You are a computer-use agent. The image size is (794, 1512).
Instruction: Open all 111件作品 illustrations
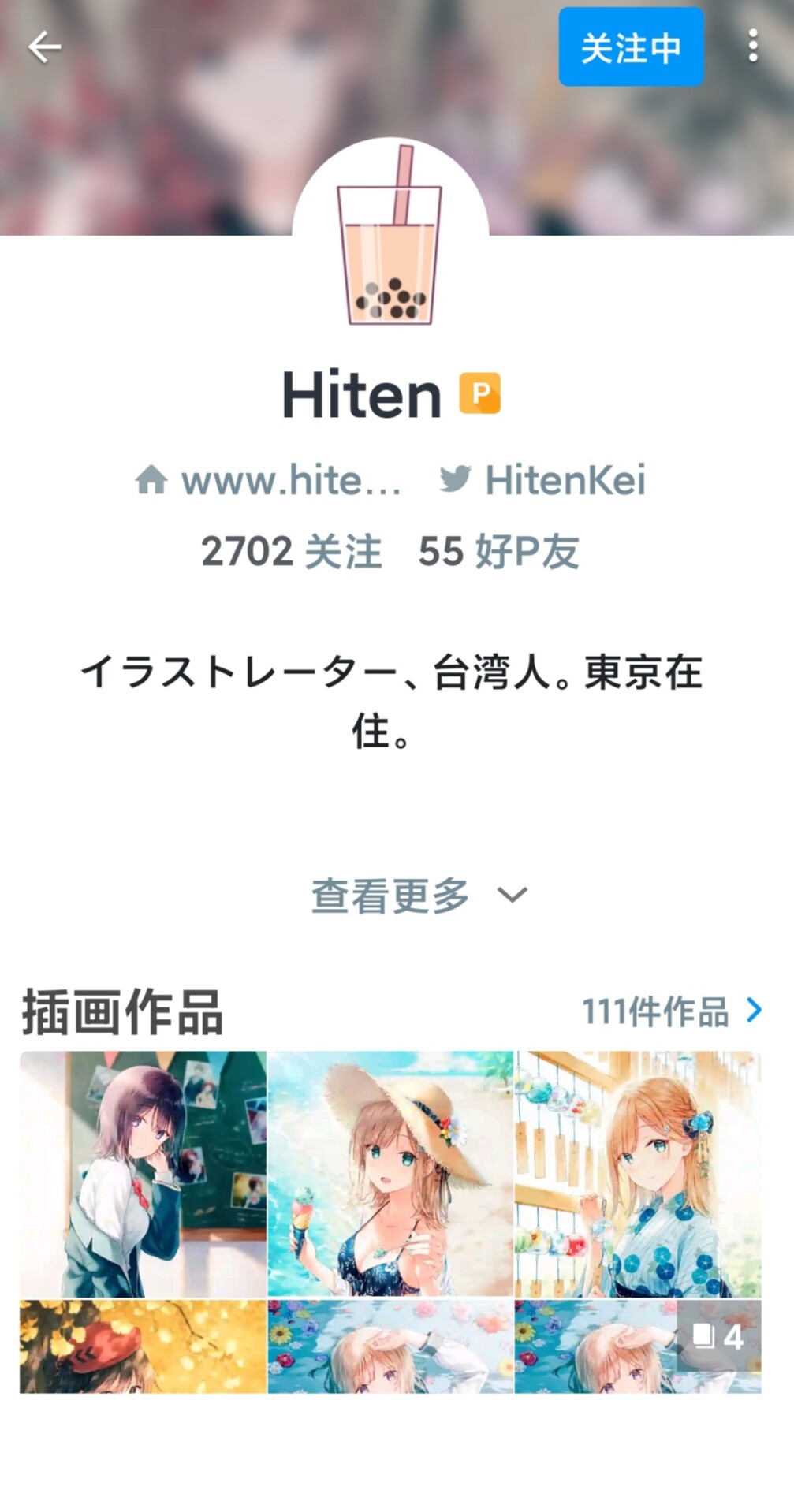click(x=671, y=1011)
